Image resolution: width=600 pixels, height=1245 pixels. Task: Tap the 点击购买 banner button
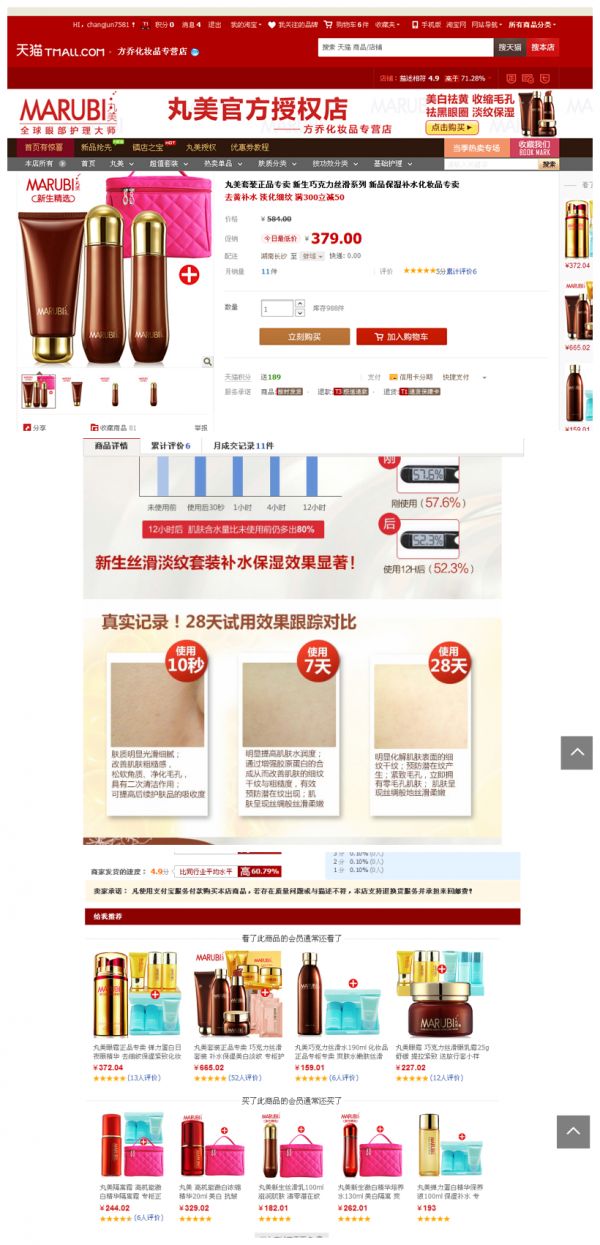pos(452,128)
